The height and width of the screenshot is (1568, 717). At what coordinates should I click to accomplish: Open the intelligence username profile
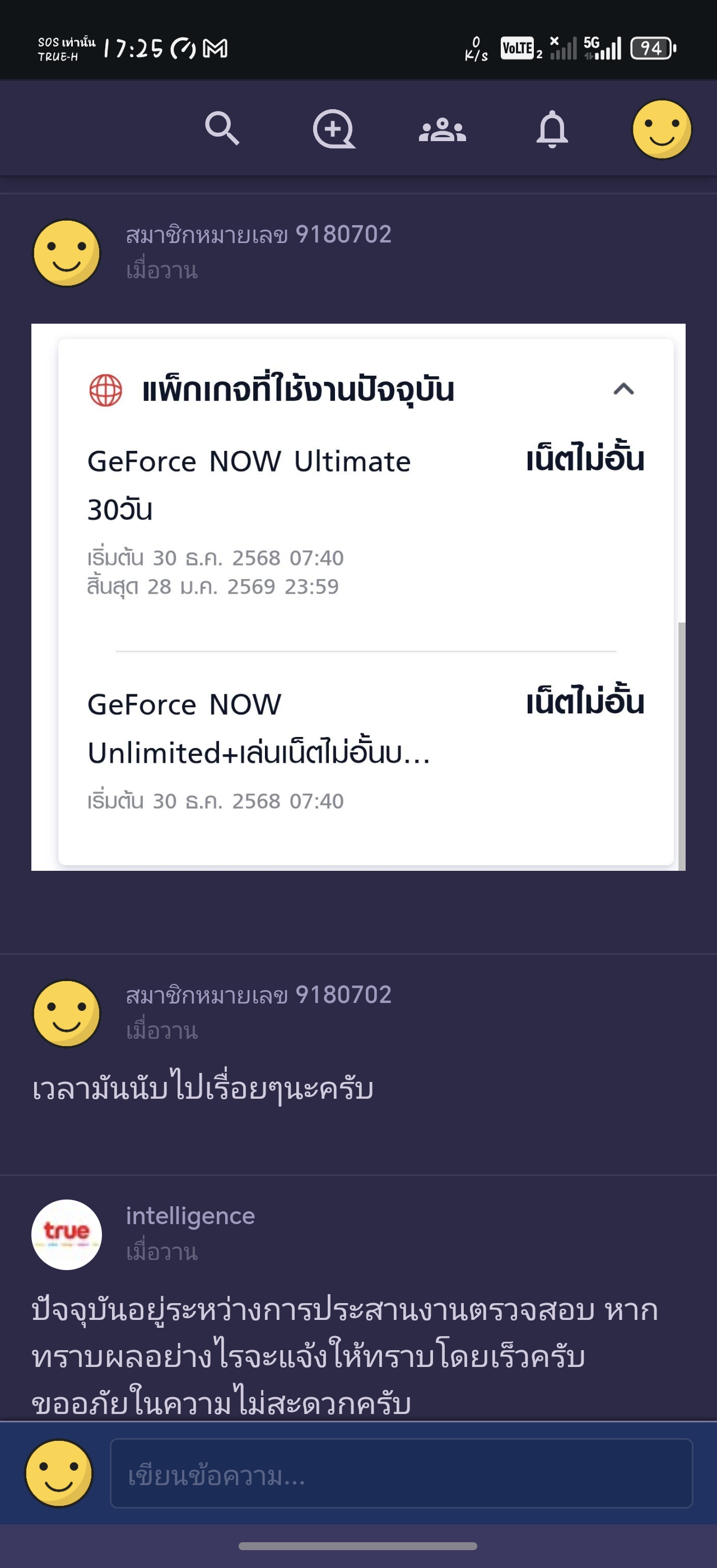[190, 1216]
